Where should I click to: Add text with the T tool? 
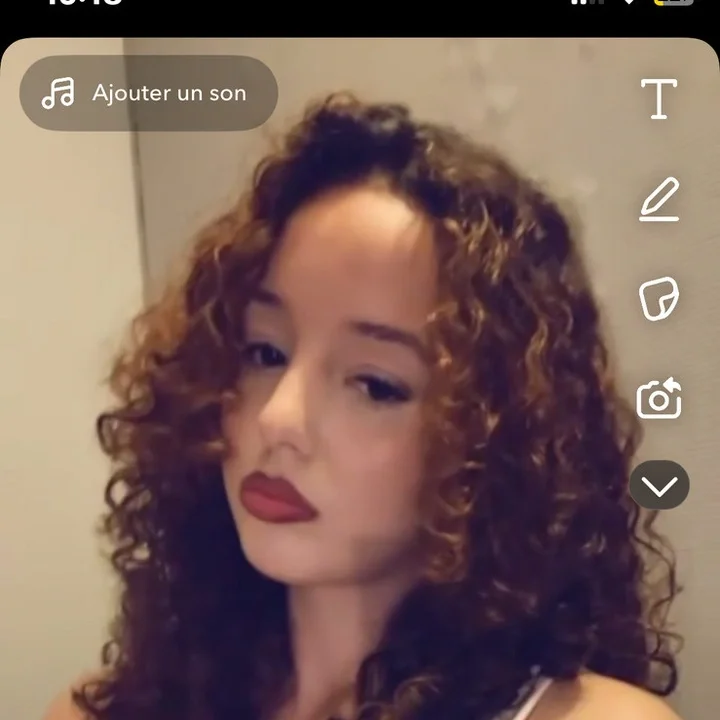659,98
